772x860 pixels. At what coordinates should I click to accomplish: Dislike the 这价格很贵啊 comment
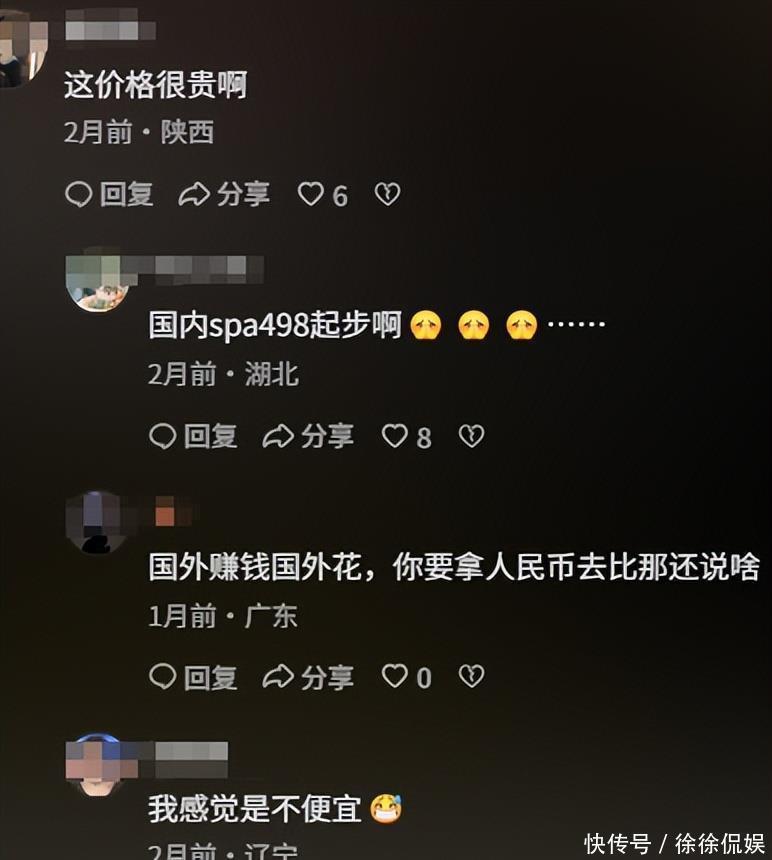click(x=387, y=194)
